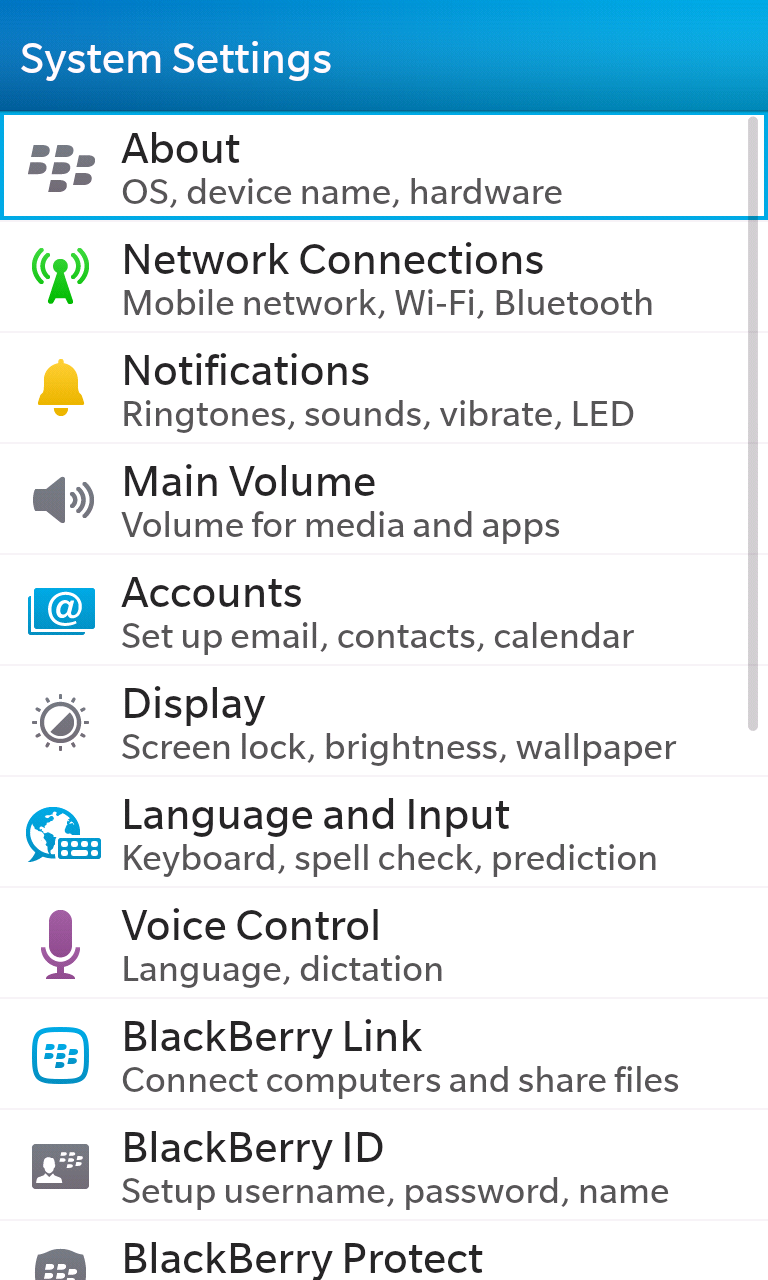
Task: Open BlackBerry ID settings
Action: [384, 1165]
